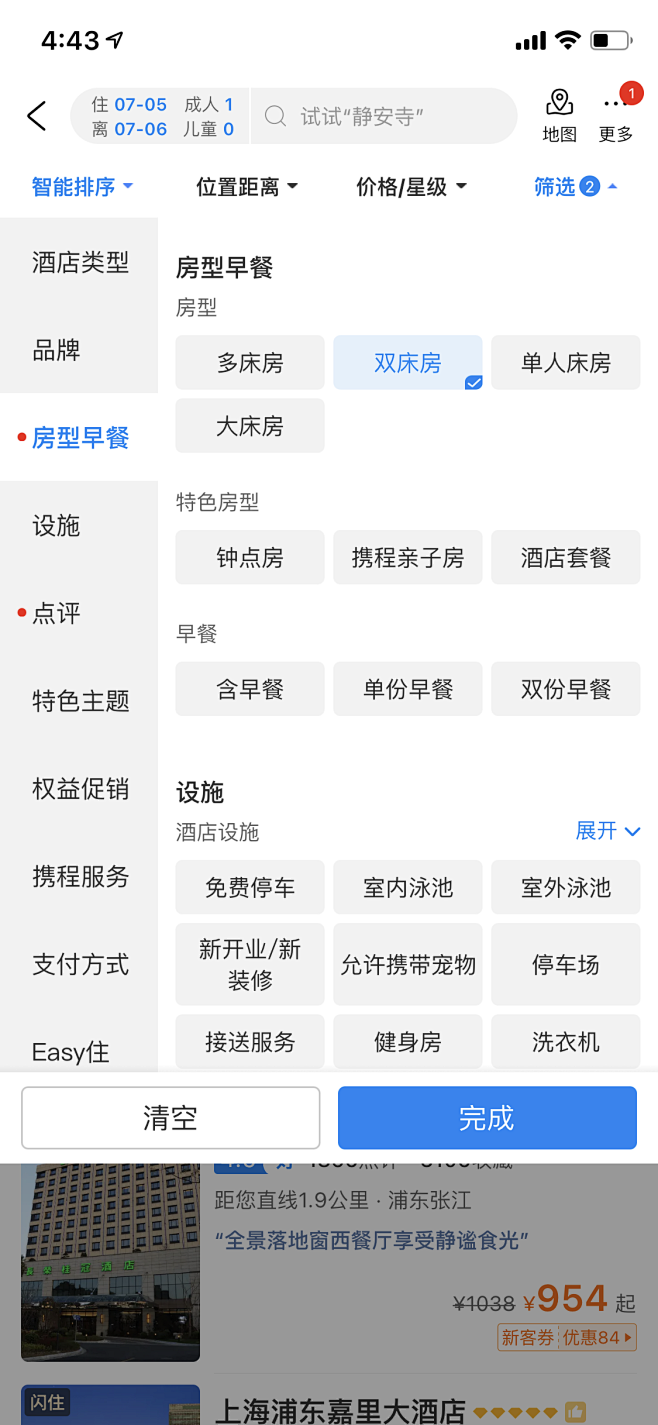
Task: Select the 大床房 chip
Action: pos(250,426)
